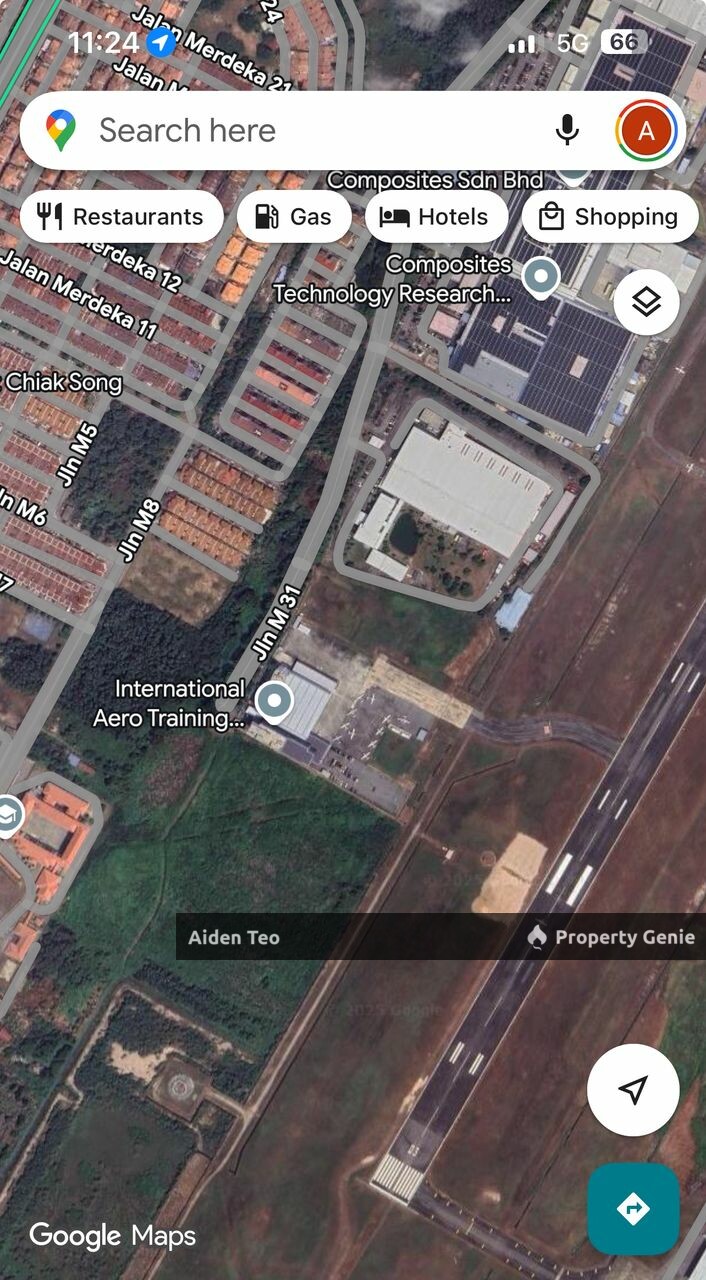
Task: Select the Gas chip
Action: coord(294,217)
